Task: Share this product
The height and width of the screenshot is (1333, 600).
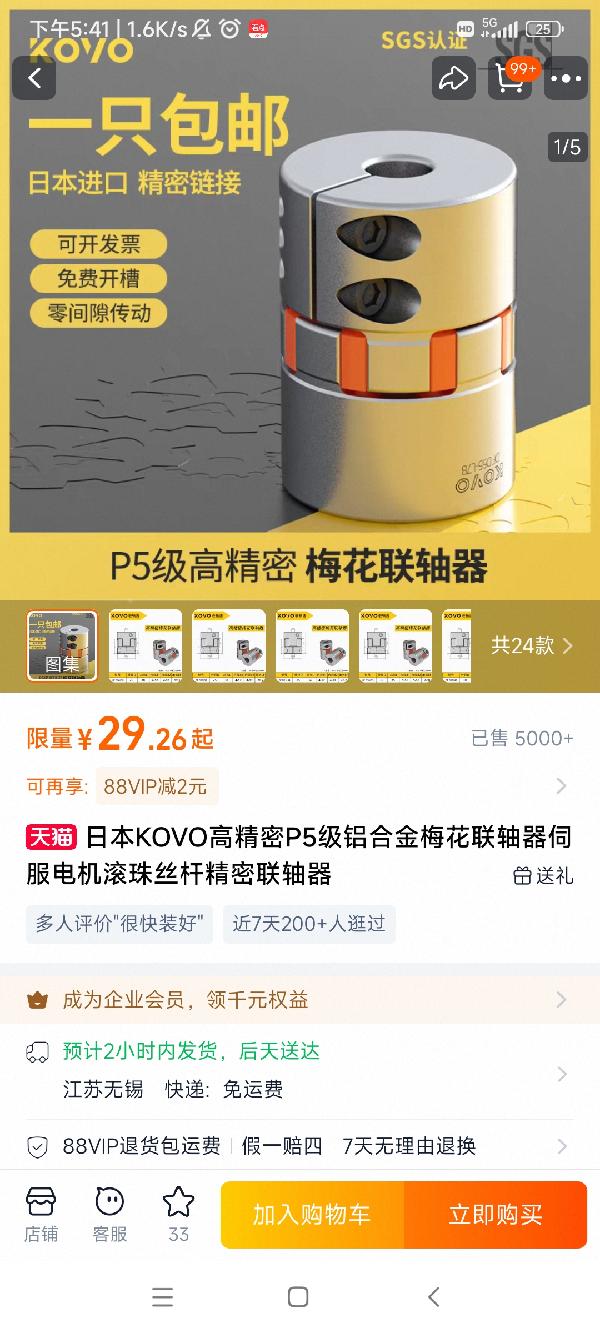Action: (x=454, y=78)
